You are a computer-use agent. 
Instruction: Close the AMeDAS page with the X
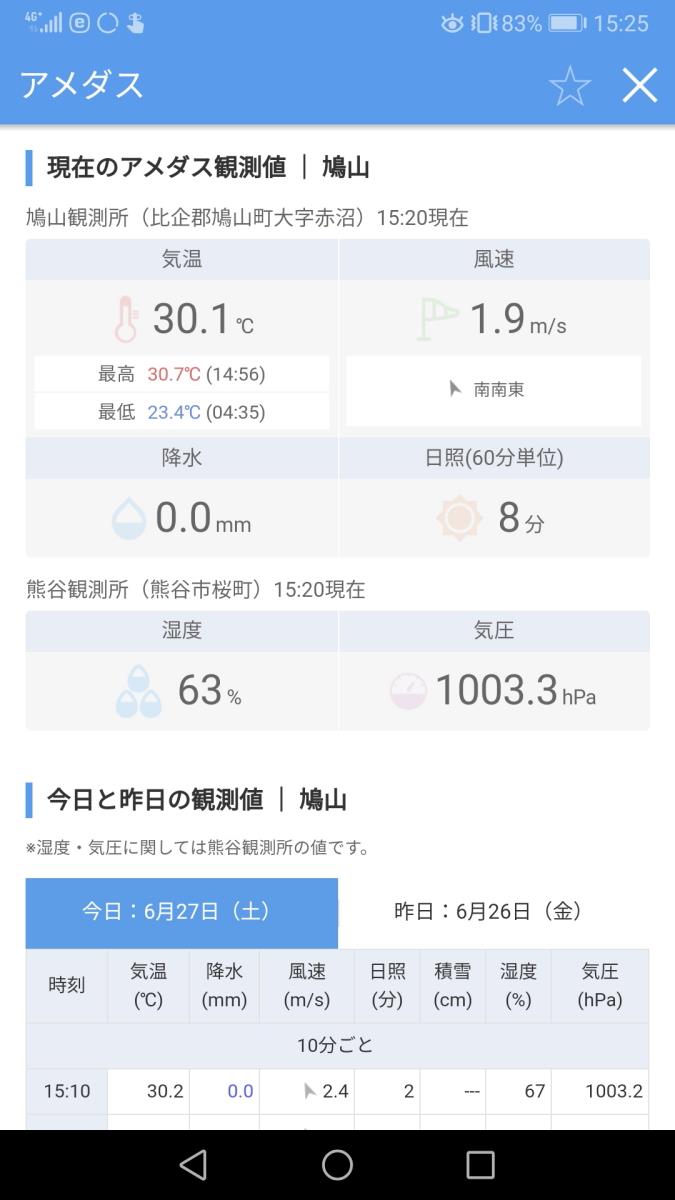[x=640, y=86]
